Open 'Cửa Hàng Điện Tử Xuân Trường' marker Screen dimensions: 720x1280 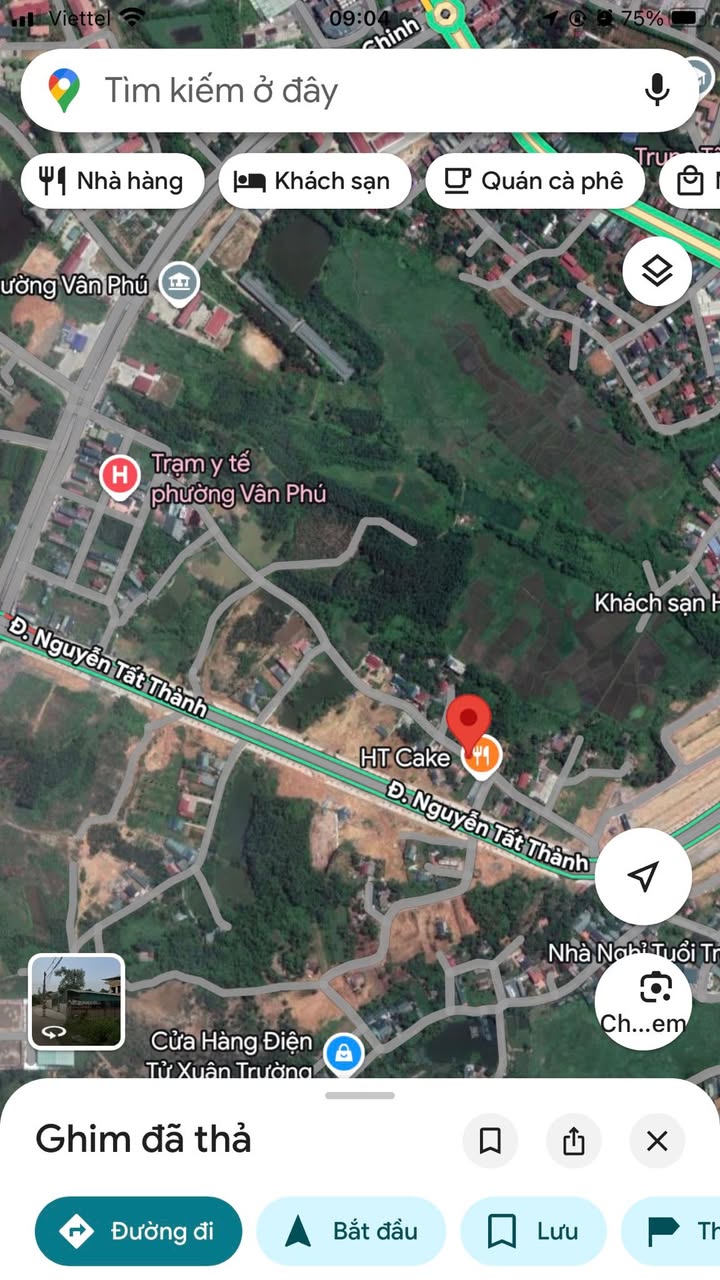344,1052
